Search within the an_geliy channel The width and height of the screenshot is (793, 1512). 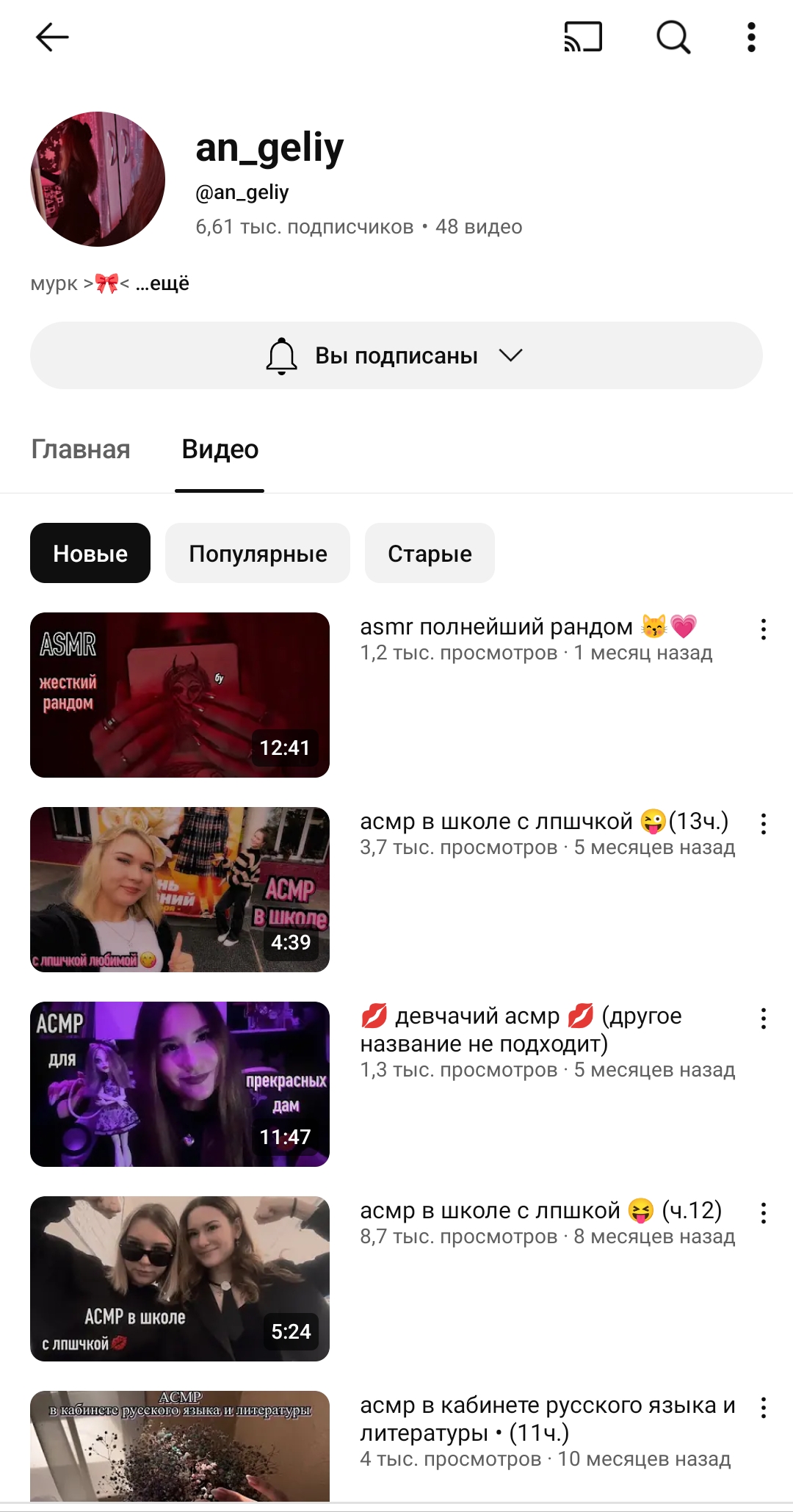[x=673, y=37]
